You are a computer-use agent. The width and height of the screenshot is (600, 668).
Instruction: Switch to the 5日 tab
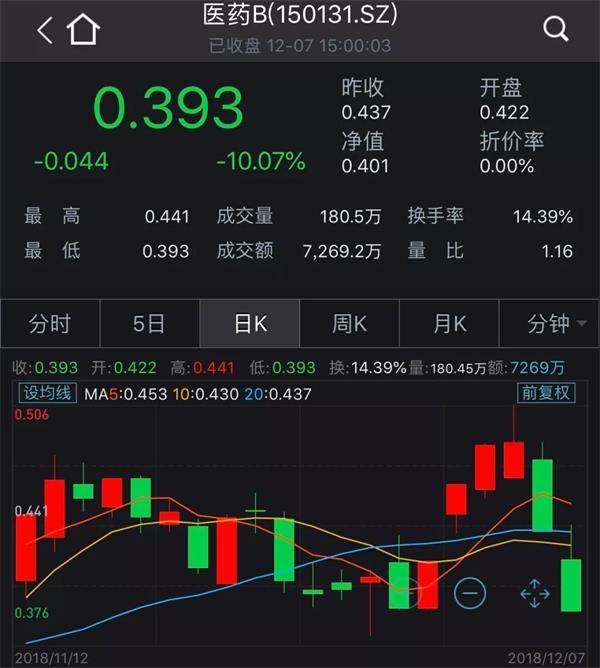coord(149,324)
